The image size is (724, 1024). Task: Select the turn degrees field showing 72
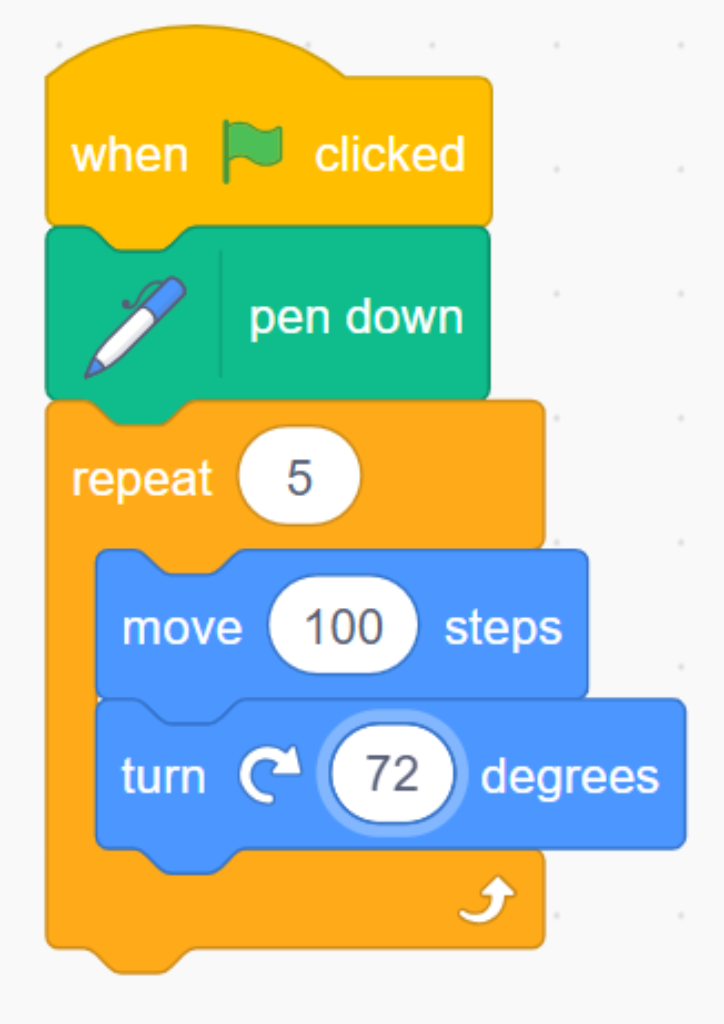[392, 776]
